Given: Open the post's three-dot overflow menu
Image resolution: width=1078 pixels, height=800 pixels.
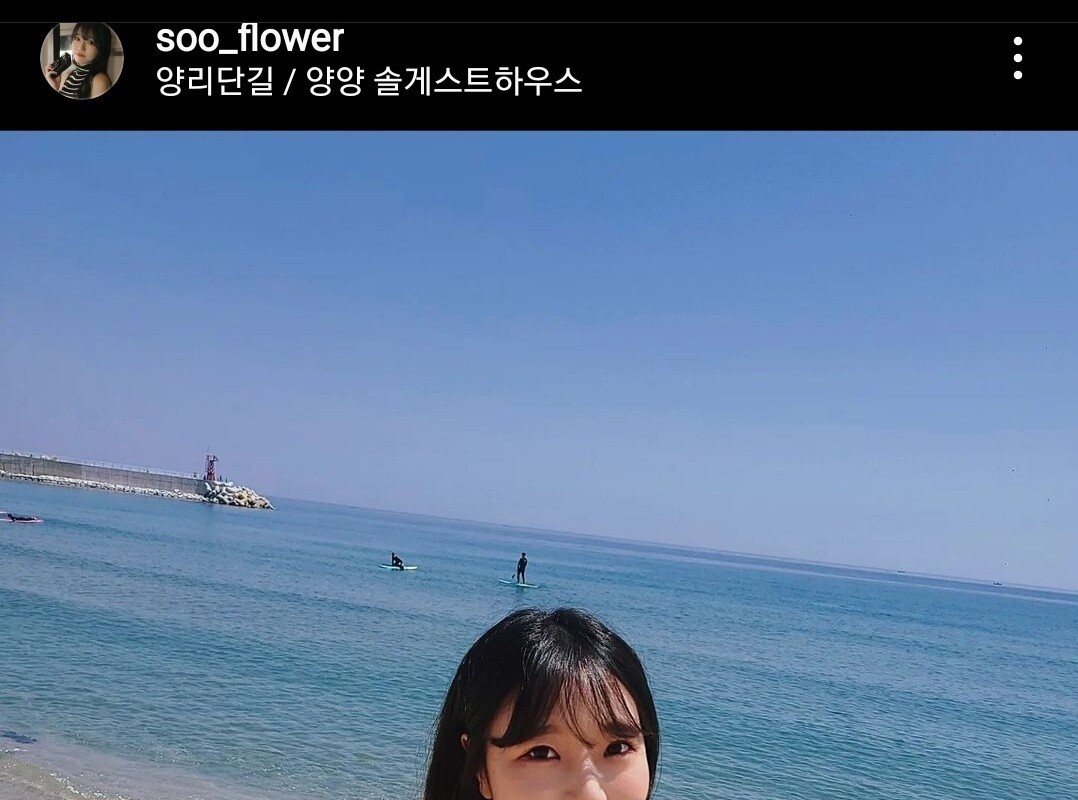Looking at the screenshot, I should pos(1017,59).
